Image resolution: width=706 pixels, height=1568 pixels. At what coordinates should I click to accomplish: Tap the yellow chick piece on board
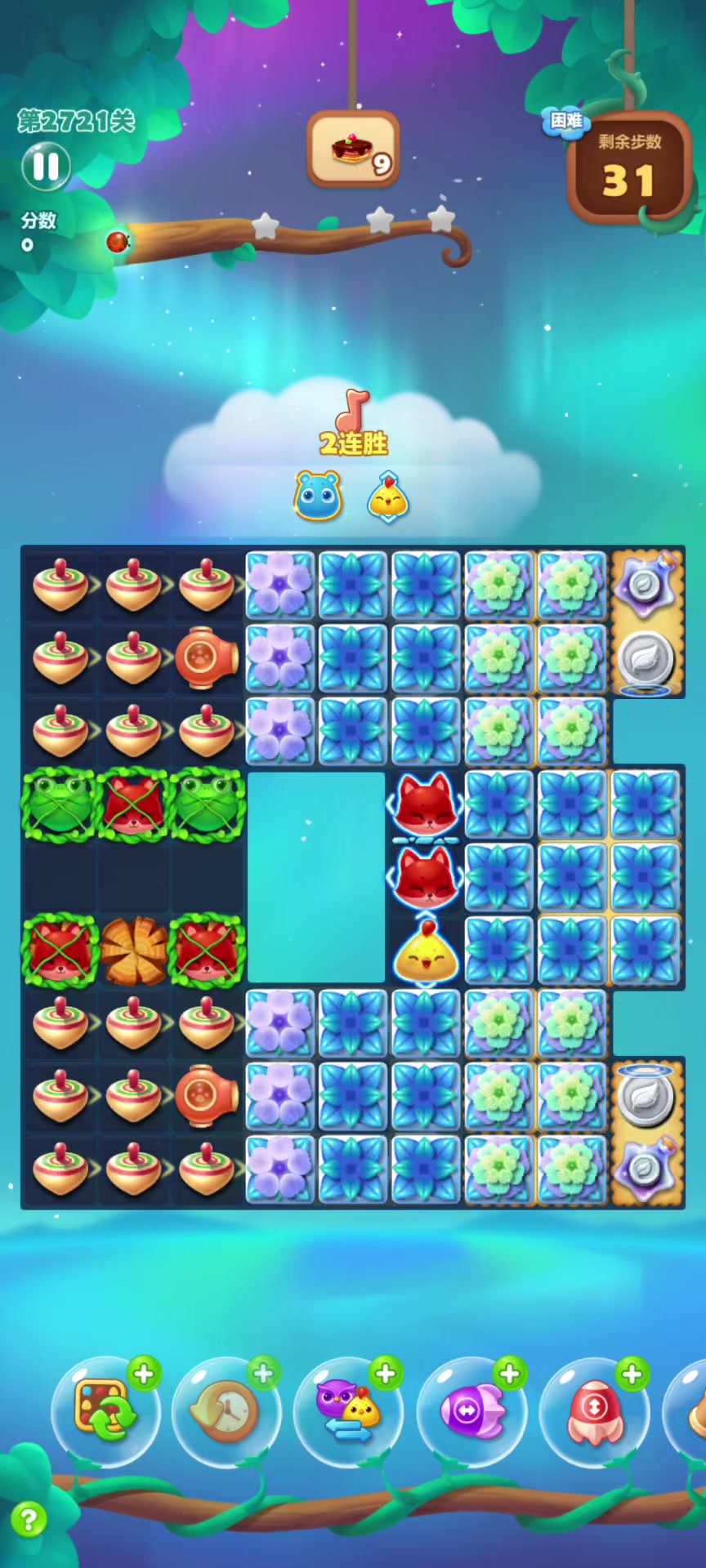(x=425, y=952)
